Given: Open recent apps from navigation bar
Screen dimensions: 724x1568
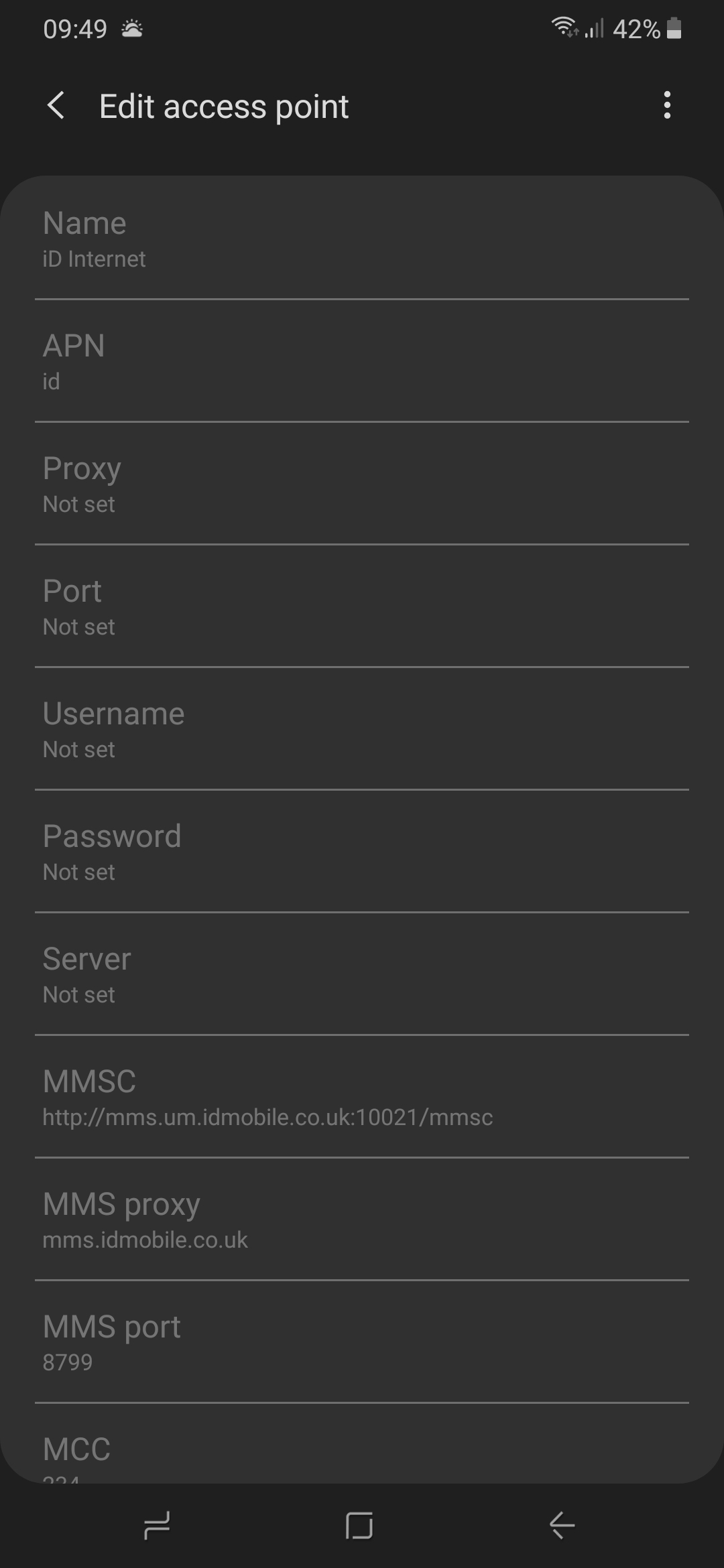Looking at the screenshot, I should pos(157,1526).
